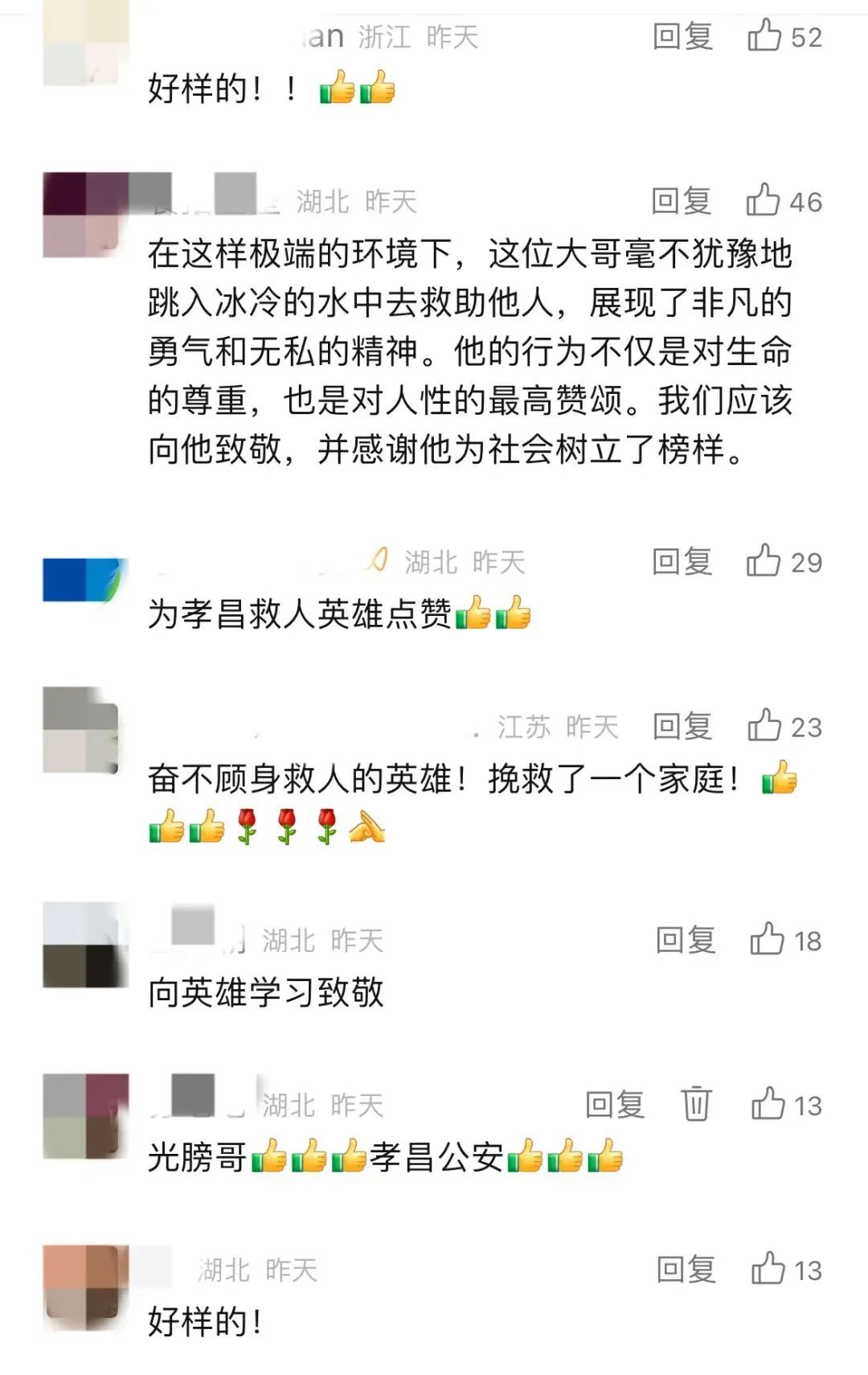The width and height of the screenshot is (868, 1375).
Task: Like the last 好样的！ comment from 湖北
Action: (x=768, y=1269)
